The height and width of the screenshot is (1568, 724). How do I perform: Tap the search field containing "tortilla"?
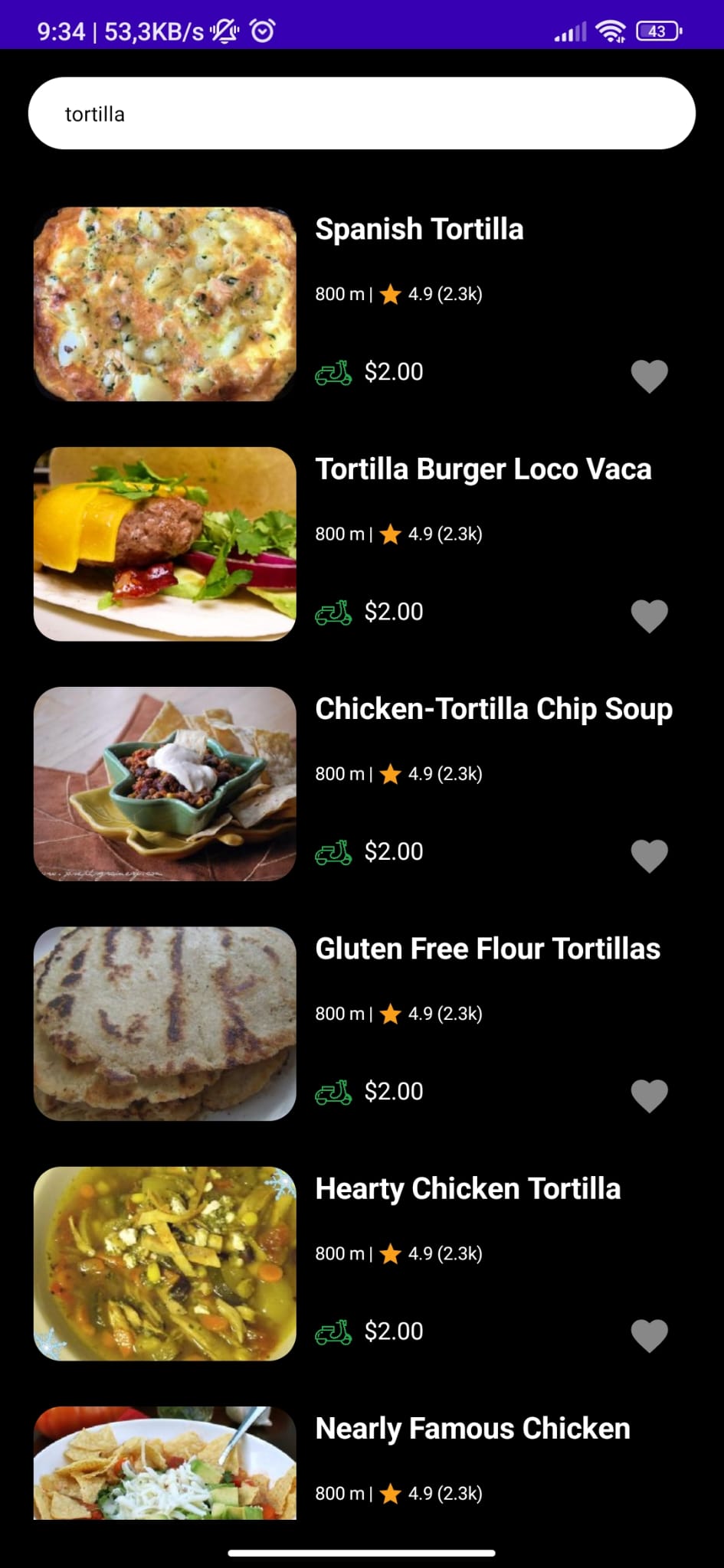(x=362, y=113)
